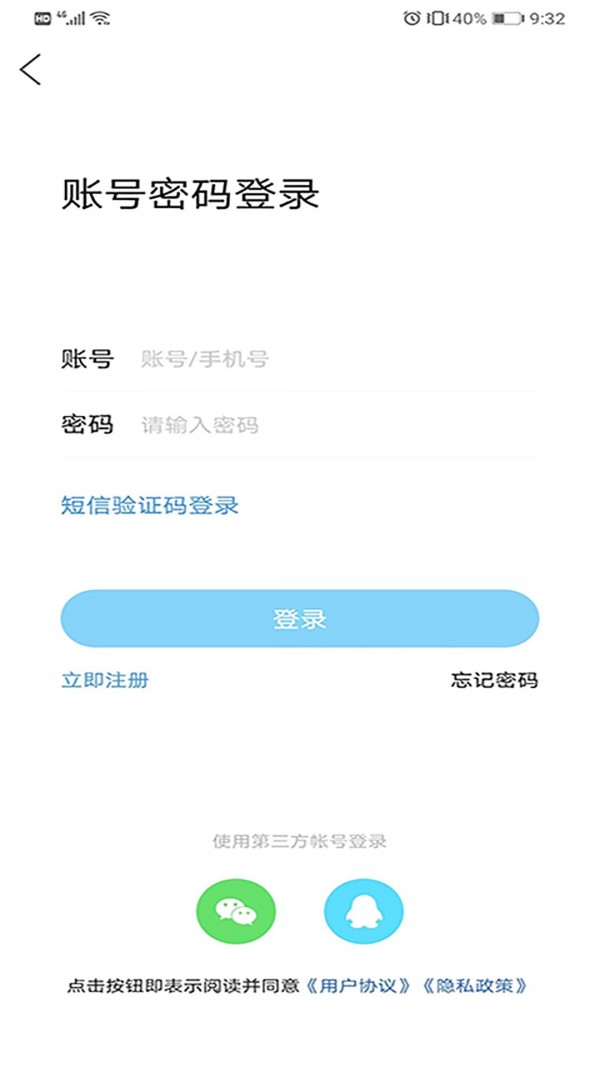Screen dimensions: 600x1067
Task: Log in with the QQ icon
Action: [364, 911]
